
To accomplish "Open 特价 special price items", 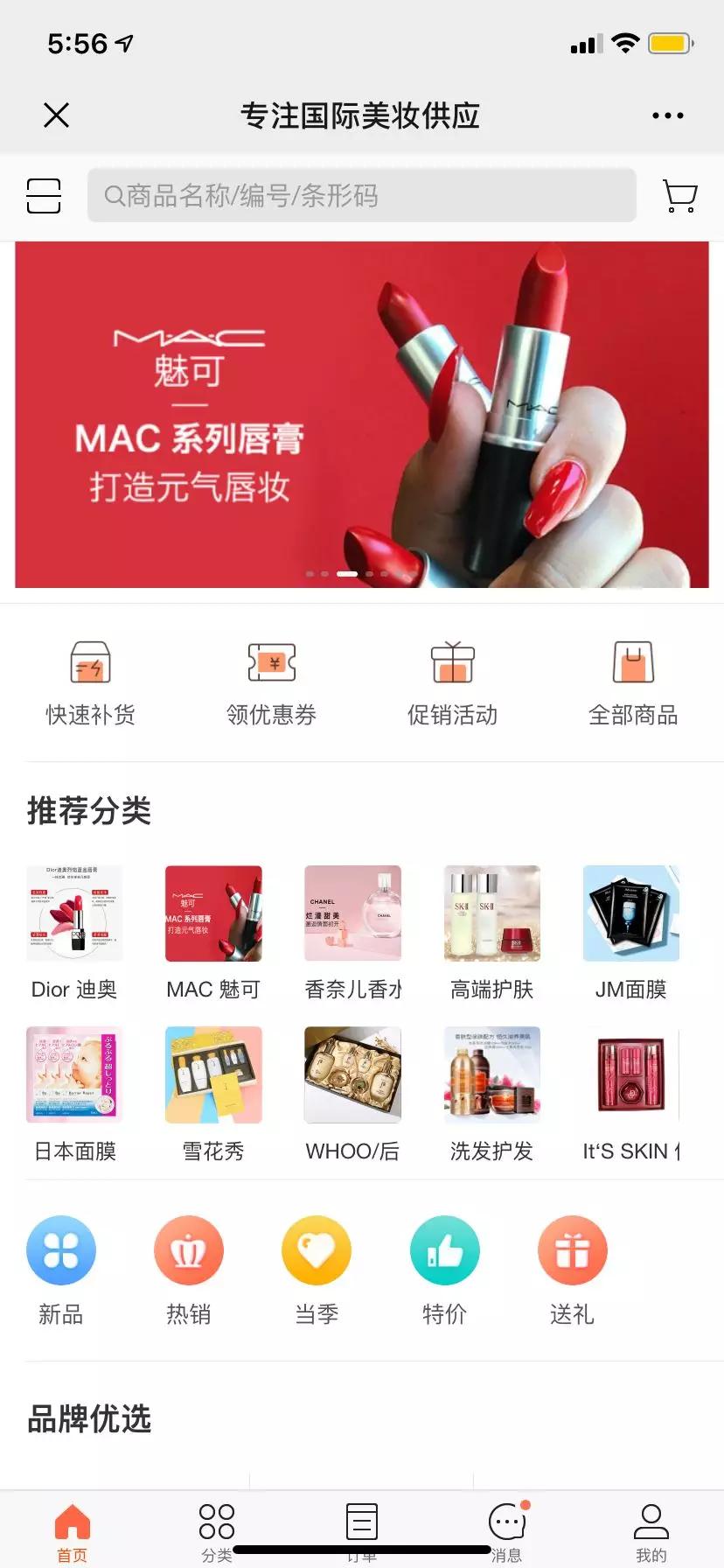I will coord(444,1269).
